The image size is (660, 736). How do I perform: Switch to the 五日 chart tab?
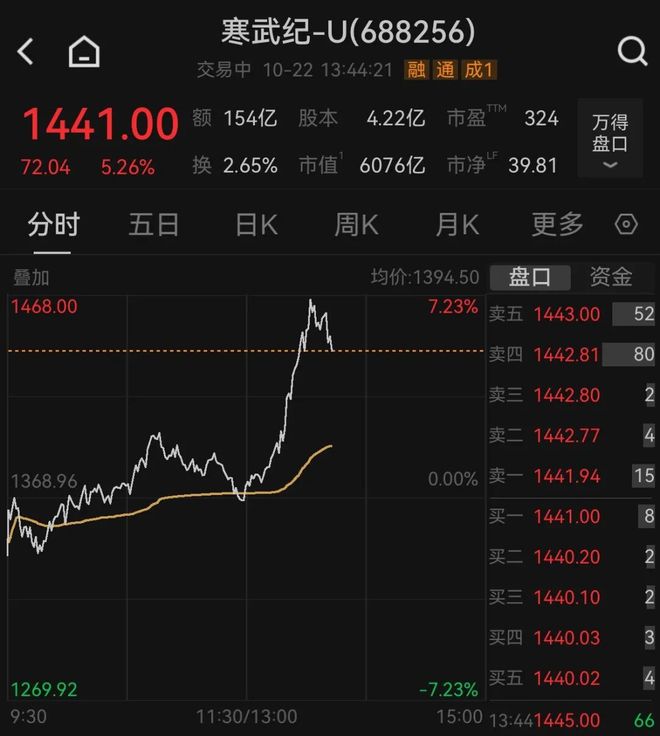pyautogui.click(x=154, y=224)
